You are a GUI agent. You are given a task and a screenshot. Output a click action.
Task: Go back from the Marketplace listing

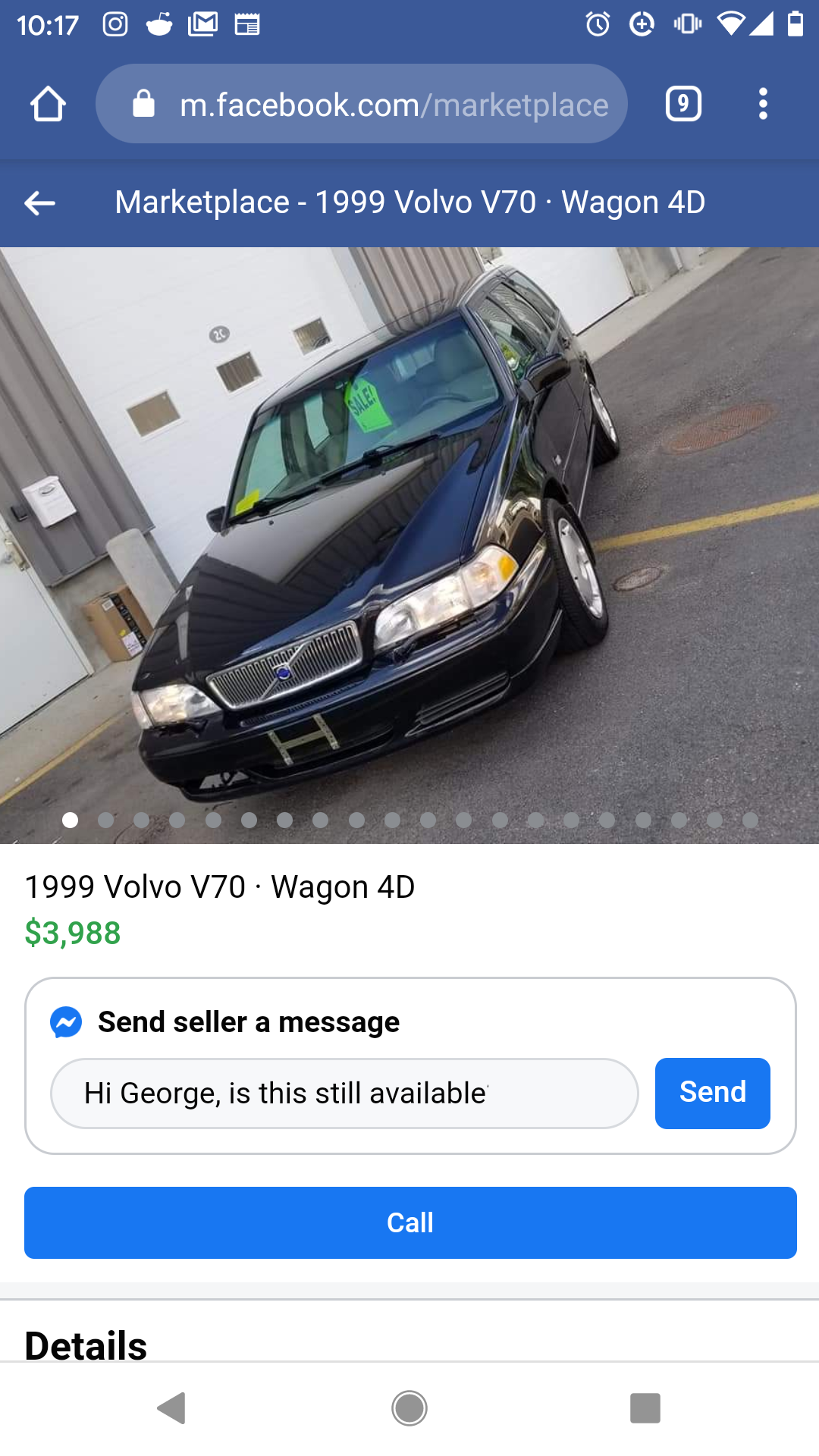39,202
